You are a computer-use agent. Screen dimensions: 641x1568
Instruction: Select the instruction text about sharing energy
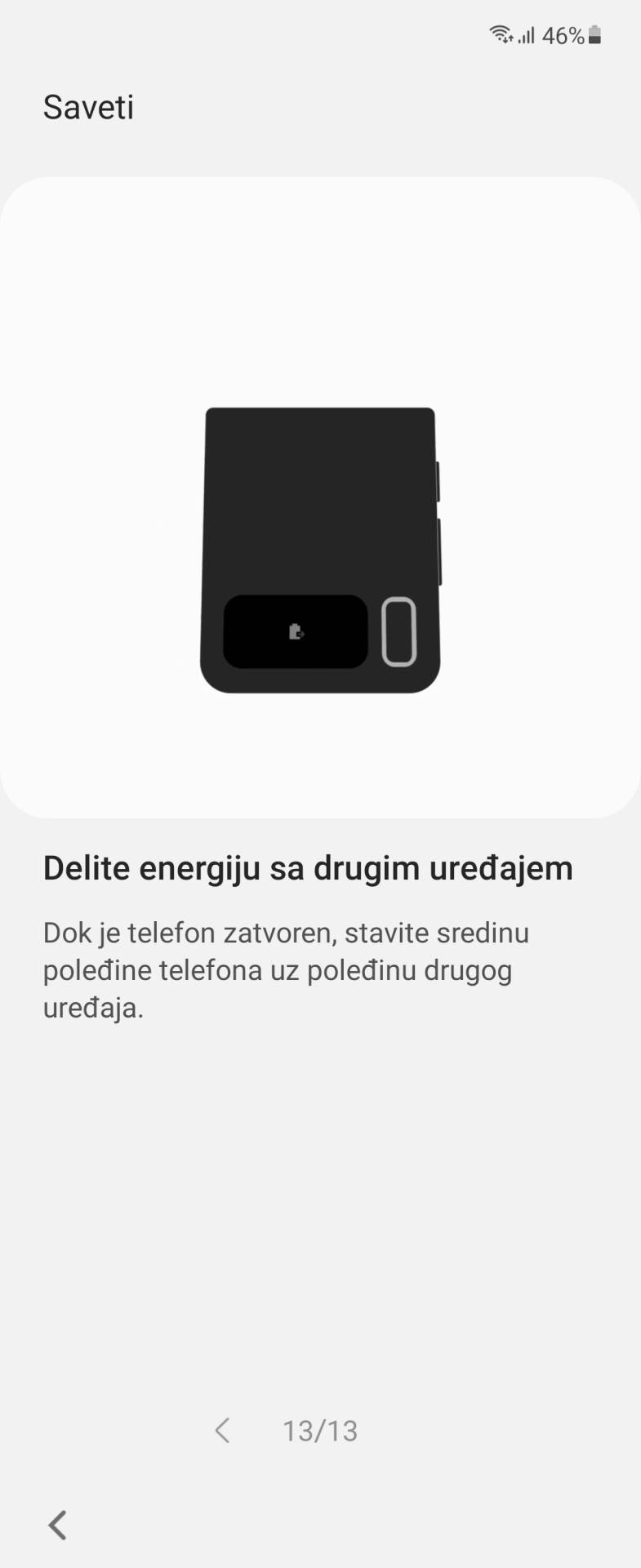click(x=286, y=969)
